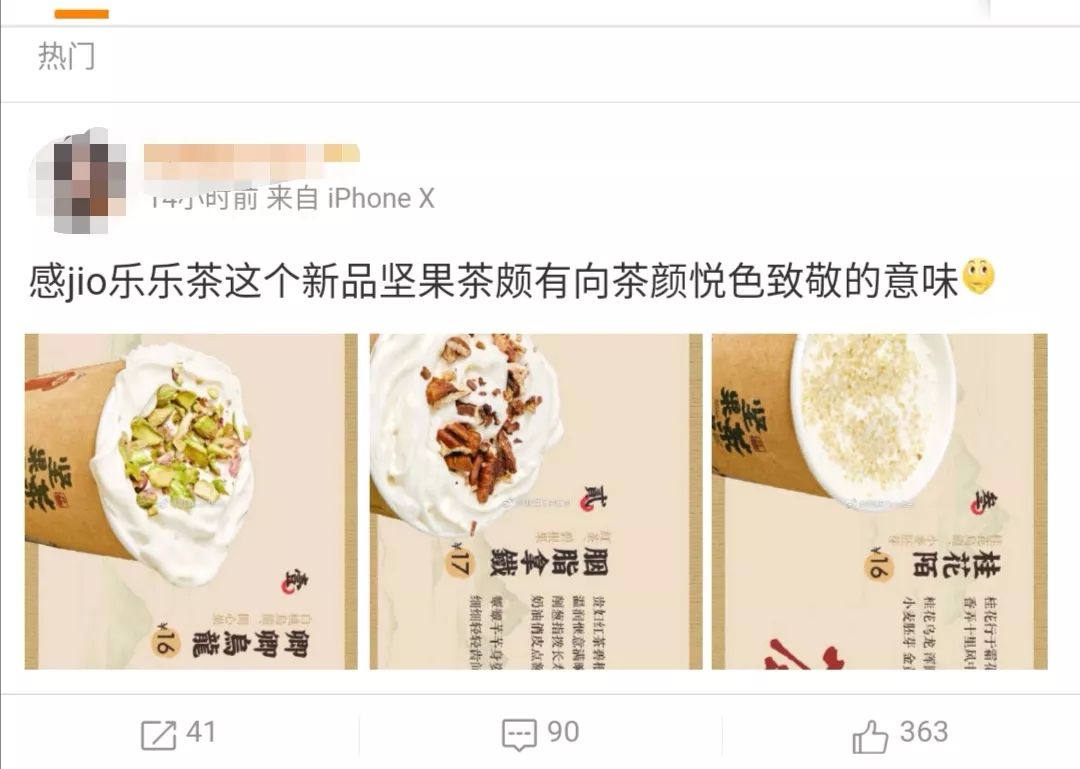Open the osmanthus drink image

tap(879, 501)
